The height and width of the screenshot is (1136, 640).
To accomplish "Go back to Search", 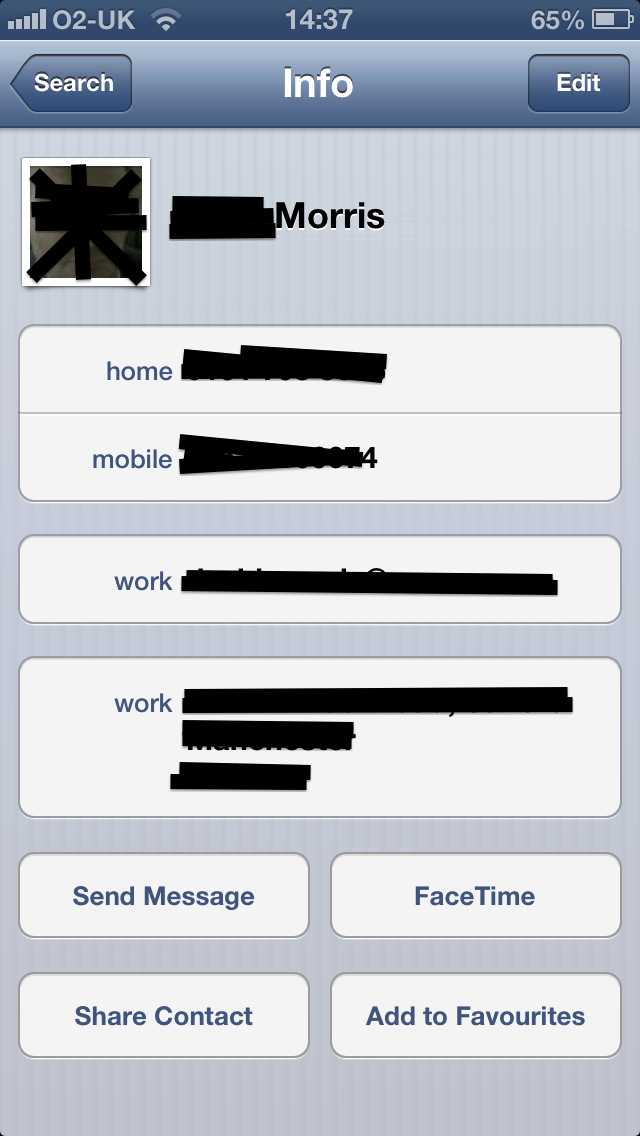I will coord(71,83).
